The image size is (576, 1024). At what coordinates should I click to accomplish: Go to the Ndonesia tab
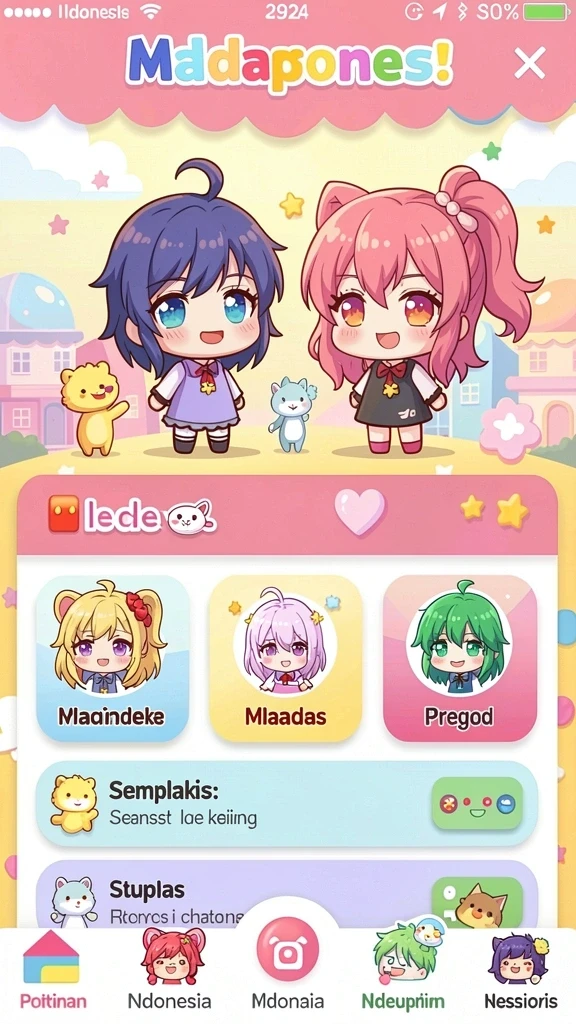click(x=170, y=973)
